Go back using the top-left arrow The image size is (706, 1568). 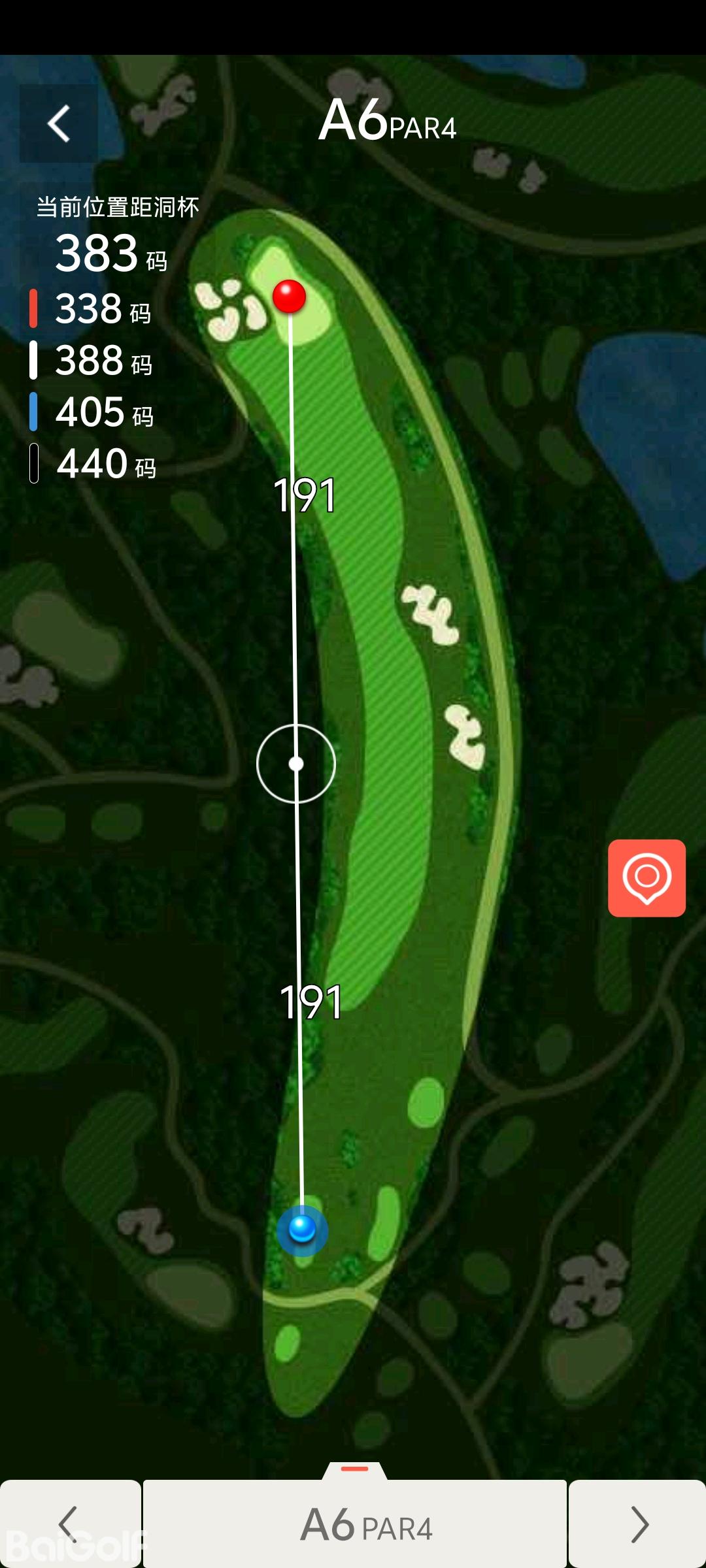(x=59, y=123)
